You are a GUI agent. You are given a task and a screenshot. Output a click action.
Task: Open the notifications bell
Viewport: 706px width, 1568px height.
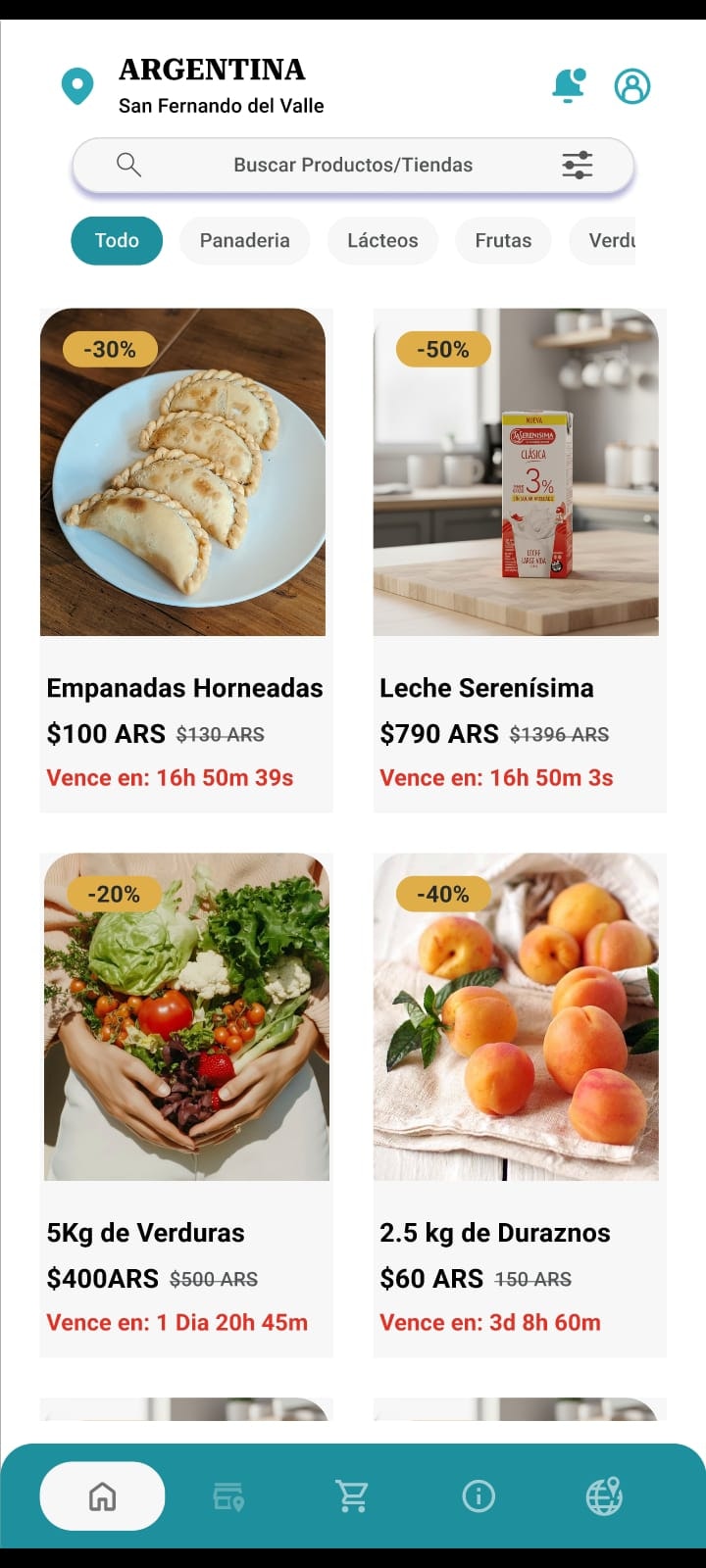pyautogui.click(x=569, y=86)
